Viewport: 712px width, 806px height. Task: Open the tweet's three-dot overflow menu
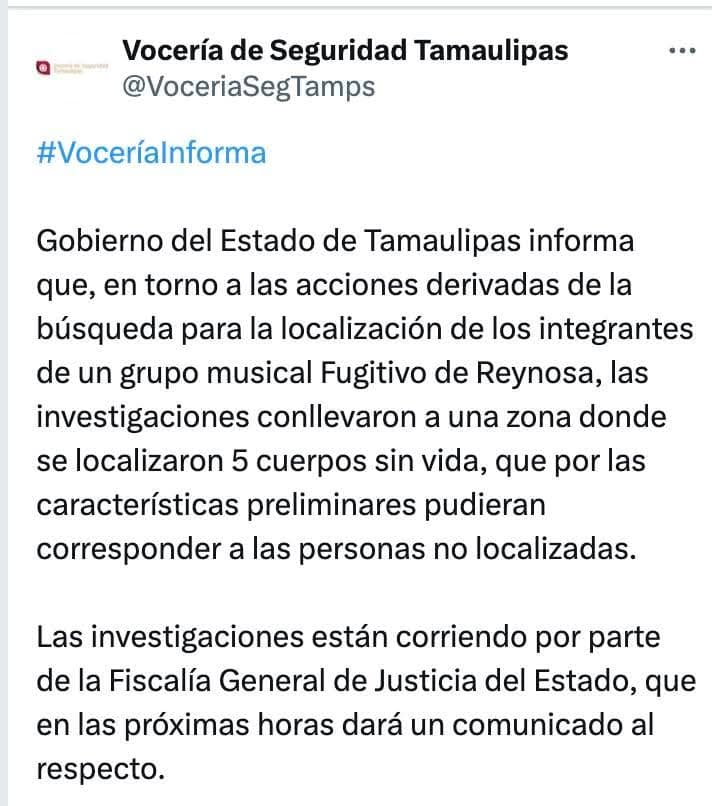[681, 50]
